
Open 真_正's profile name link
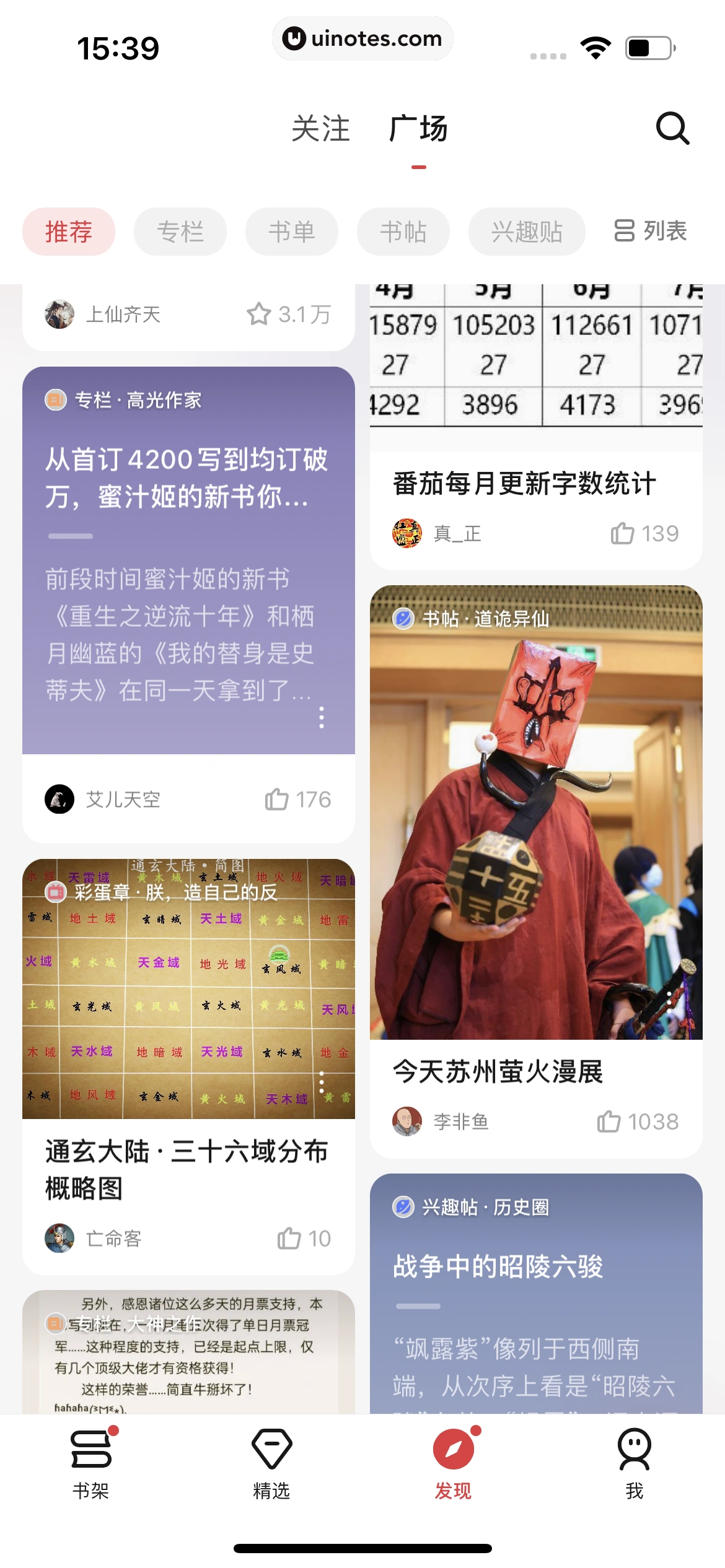click(458, 533)
